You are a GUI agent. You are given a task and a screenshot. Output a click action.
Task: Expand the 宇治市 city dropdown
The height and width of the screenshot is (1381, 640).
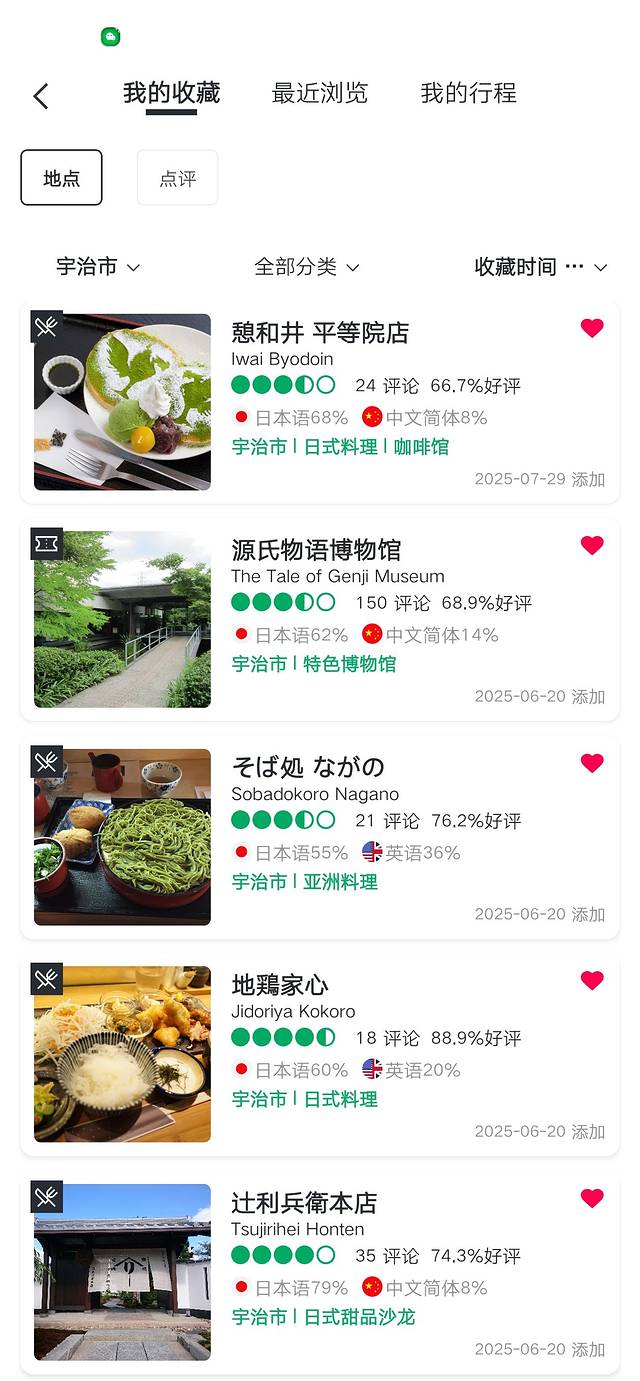[98, 267]
